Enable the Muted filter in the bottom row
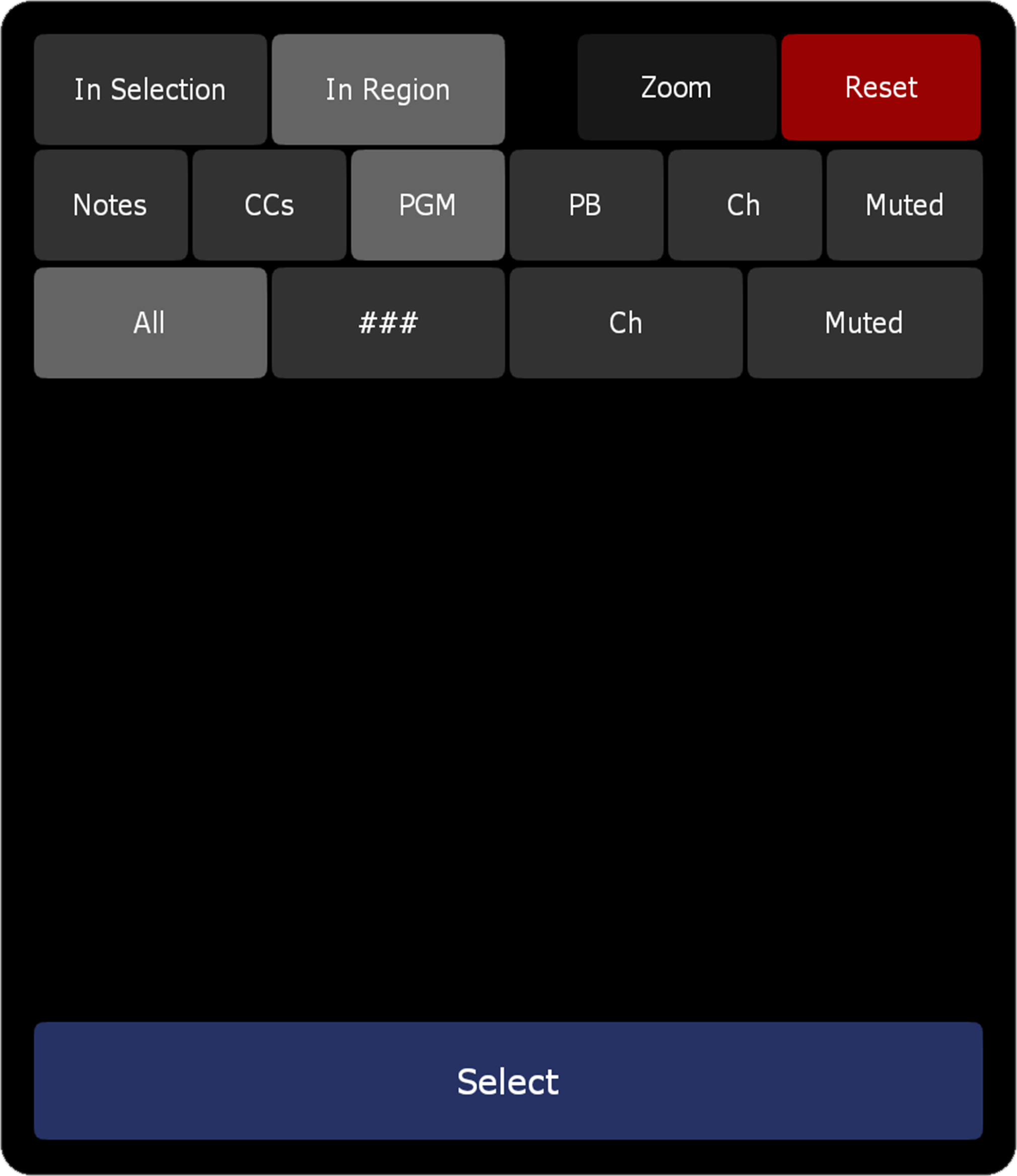This screenshot has width=1017, height=1176. 864,323
